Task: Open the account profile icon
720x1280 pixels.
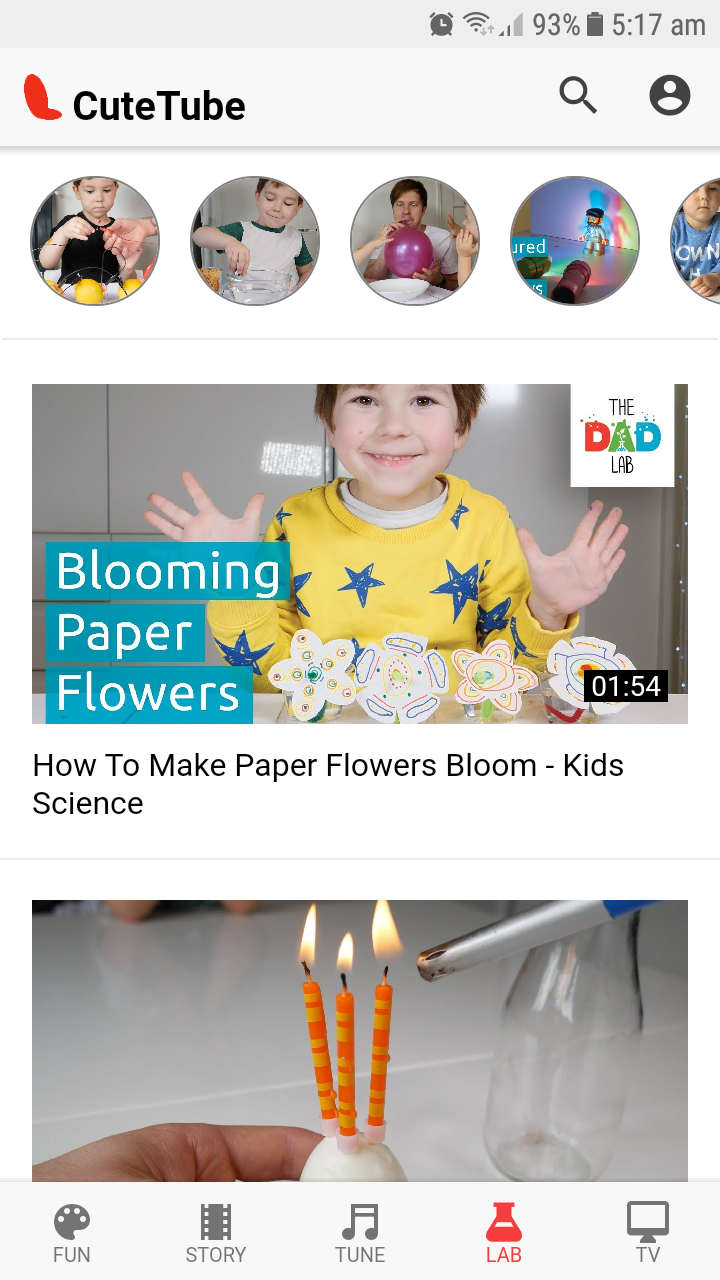Action: click(669, 96)
